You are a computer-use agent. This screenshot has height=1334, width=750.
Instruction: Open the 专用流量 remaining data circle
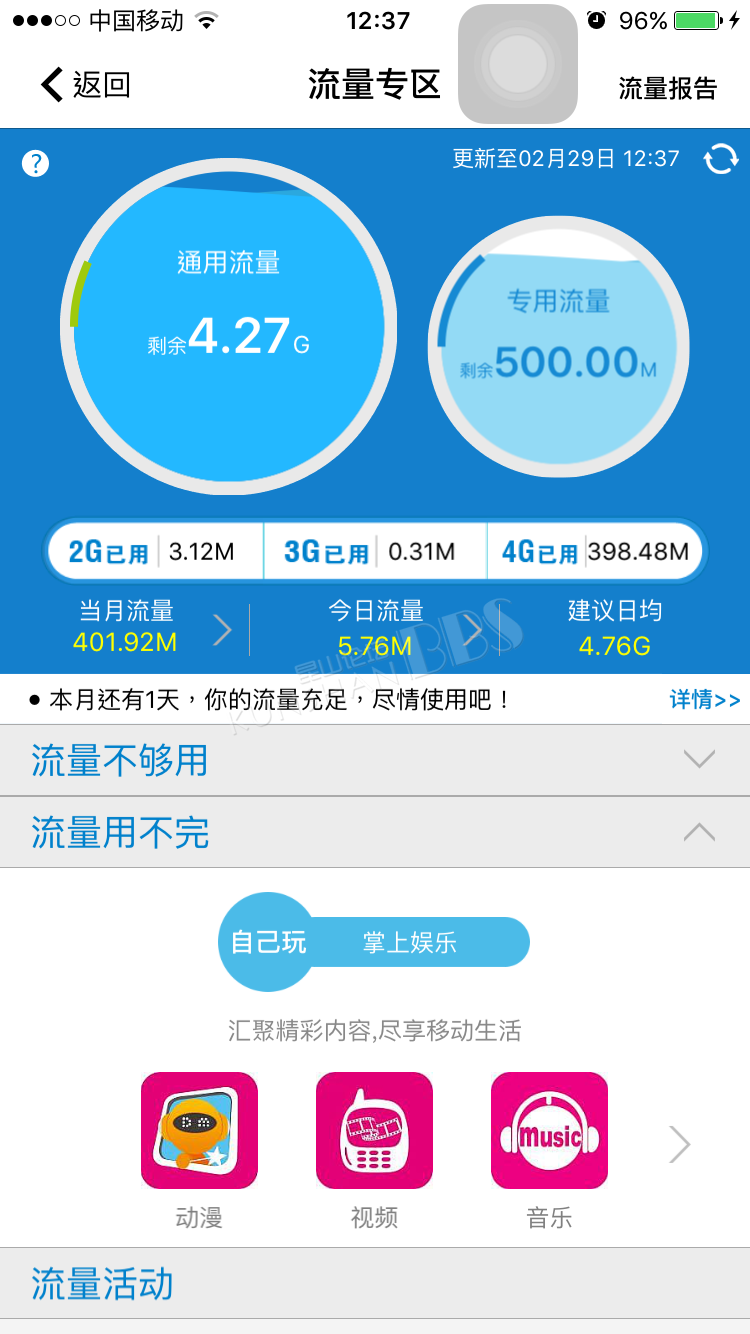pos(559,345)
